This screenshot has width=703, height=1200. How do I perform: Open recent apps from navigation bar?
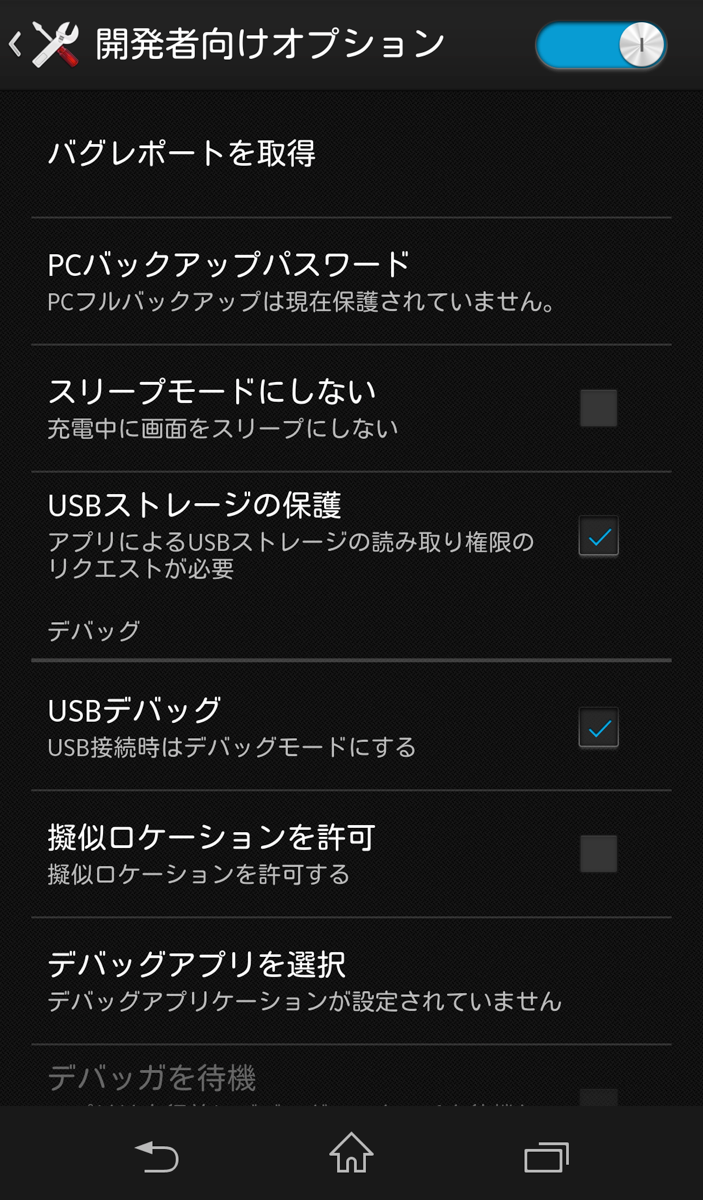tap(546, 1156)
